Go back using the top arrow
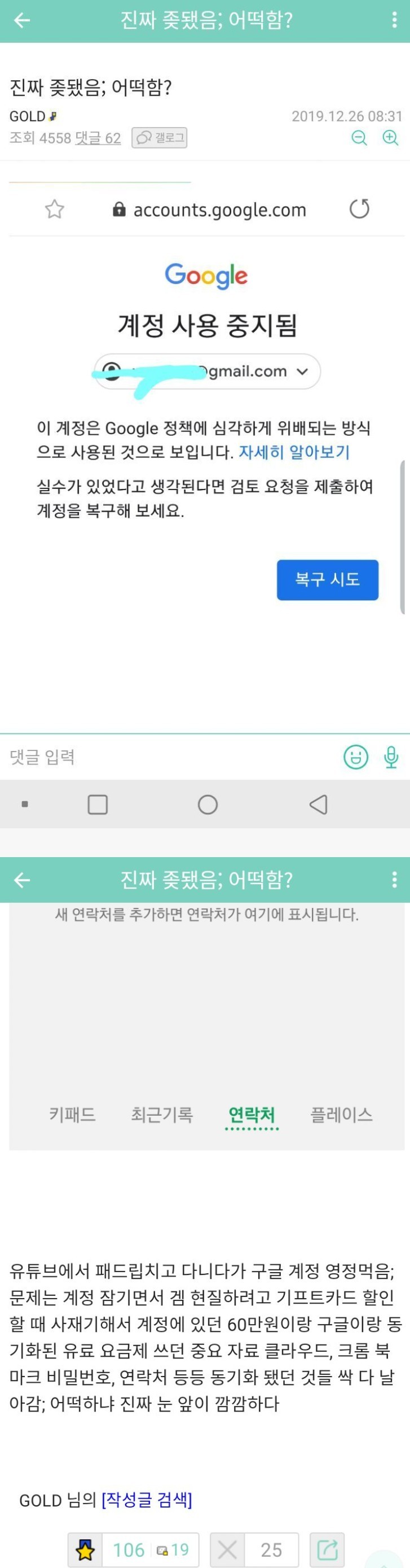The height and width of the screenshot is (1568, 410). coord(22,21)
